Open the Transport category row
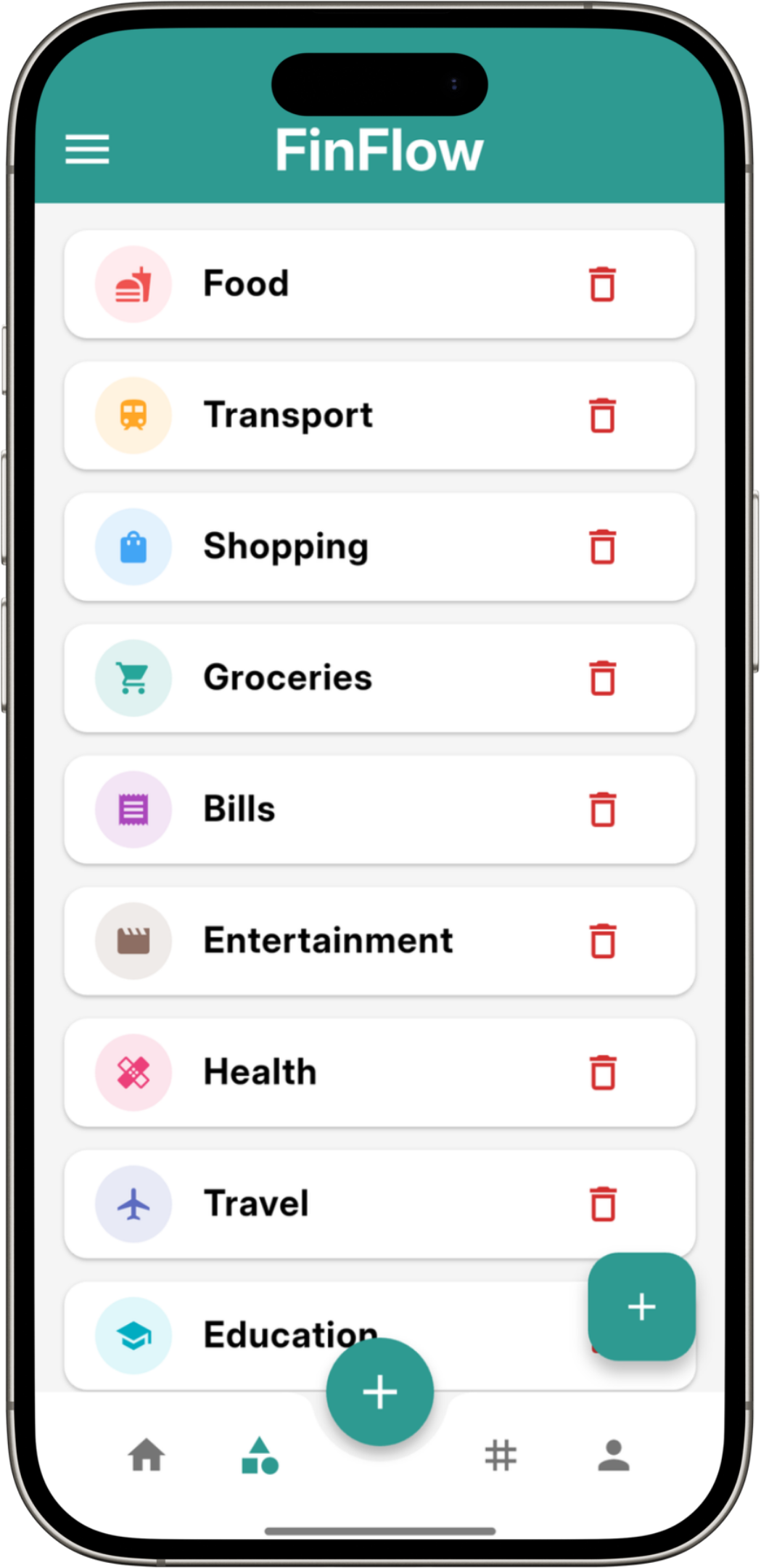 [379, 415]
